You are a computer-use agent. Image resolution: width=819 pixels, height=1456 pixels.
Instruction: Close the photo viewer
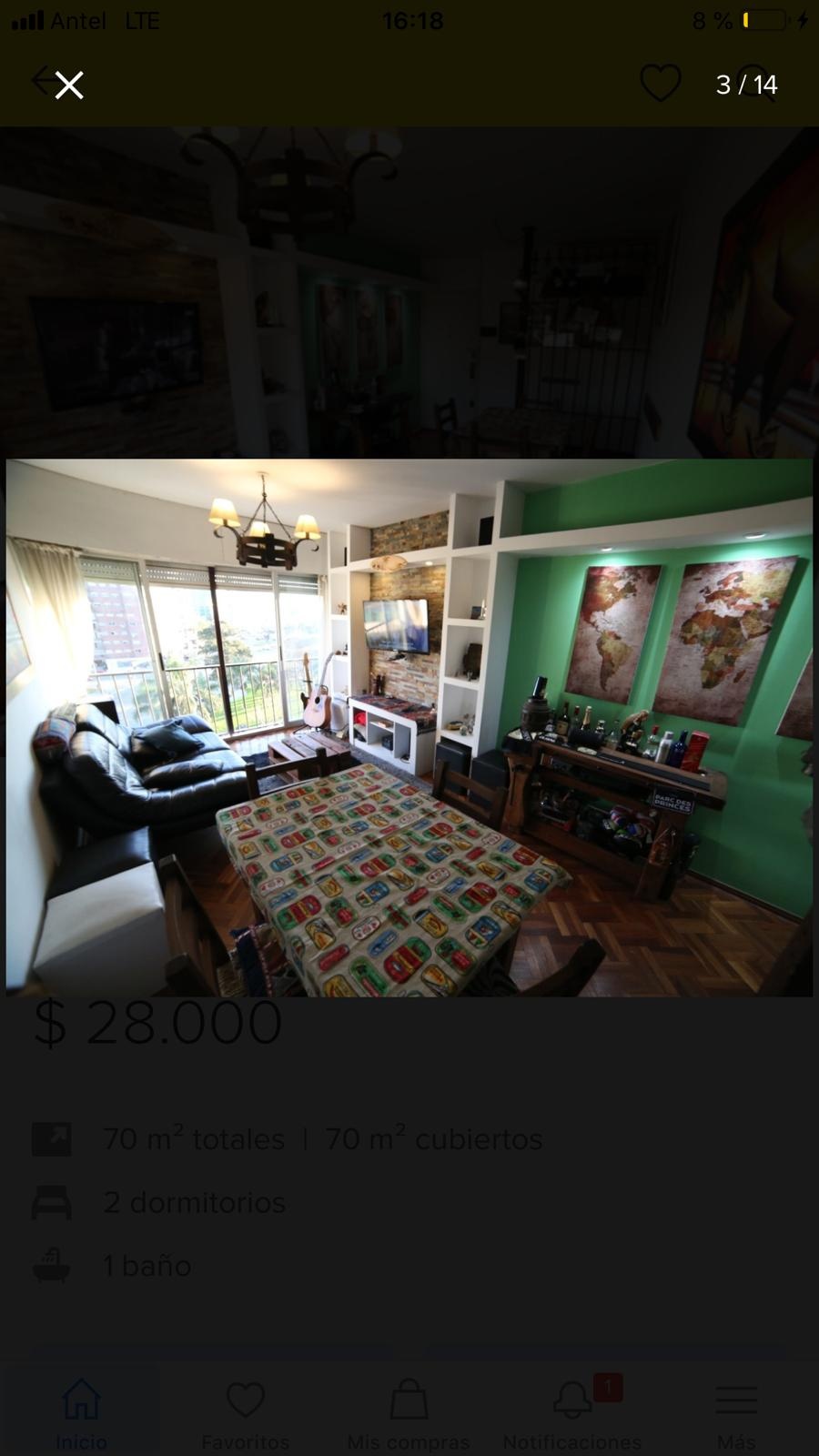(69, 86)
